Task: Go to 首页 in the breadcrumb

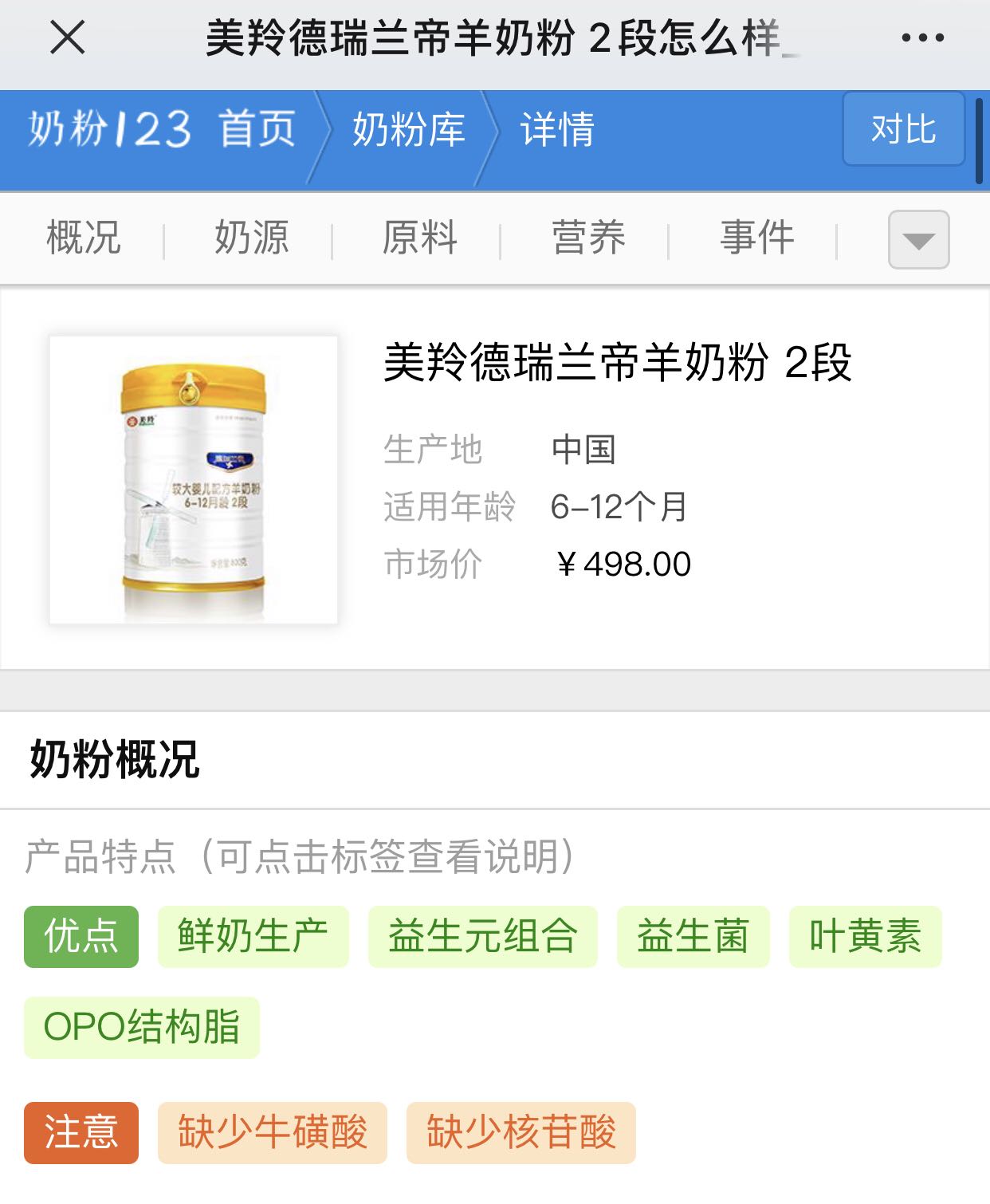Action: pyautogui.click(x=257, y=129)
